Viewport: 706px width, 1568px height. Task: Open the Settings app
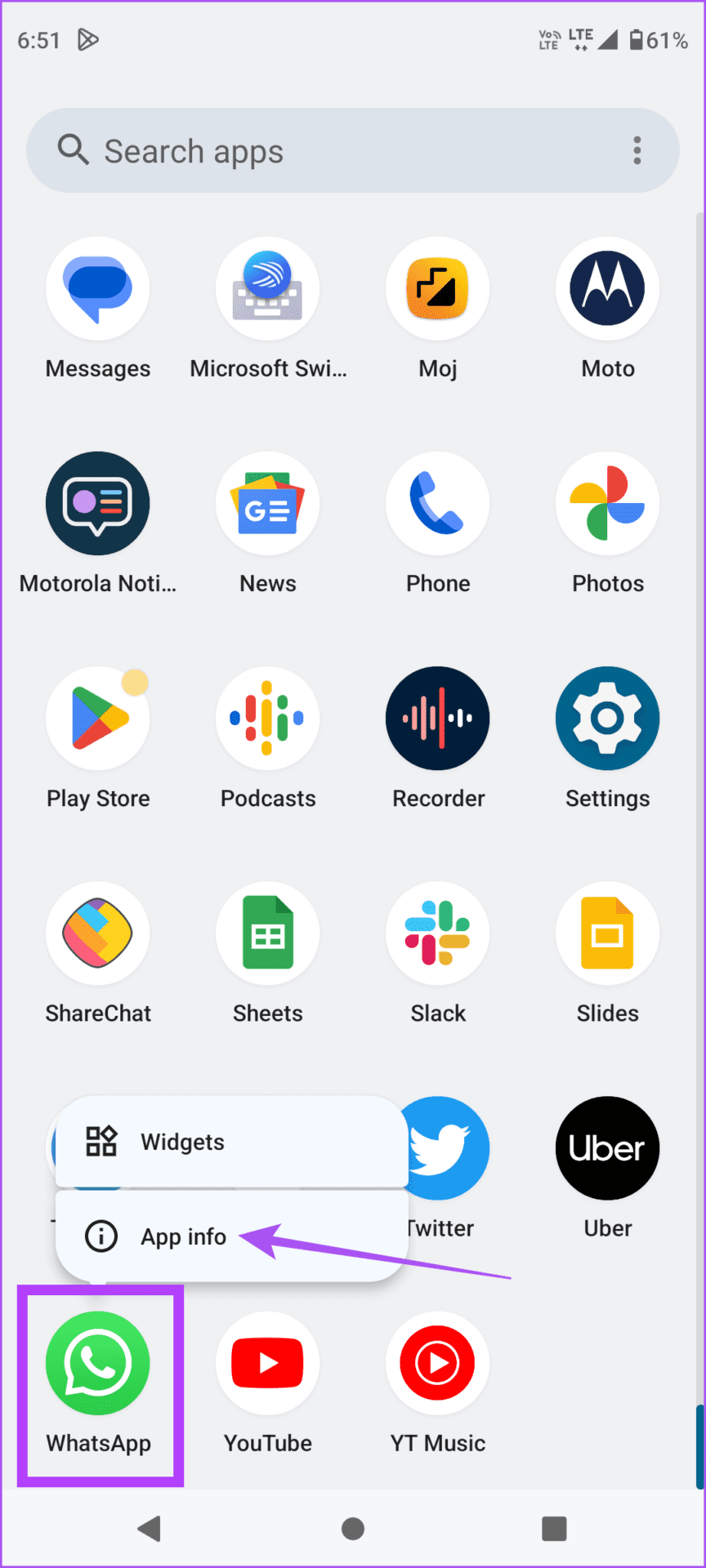click(x=607, y=718)
